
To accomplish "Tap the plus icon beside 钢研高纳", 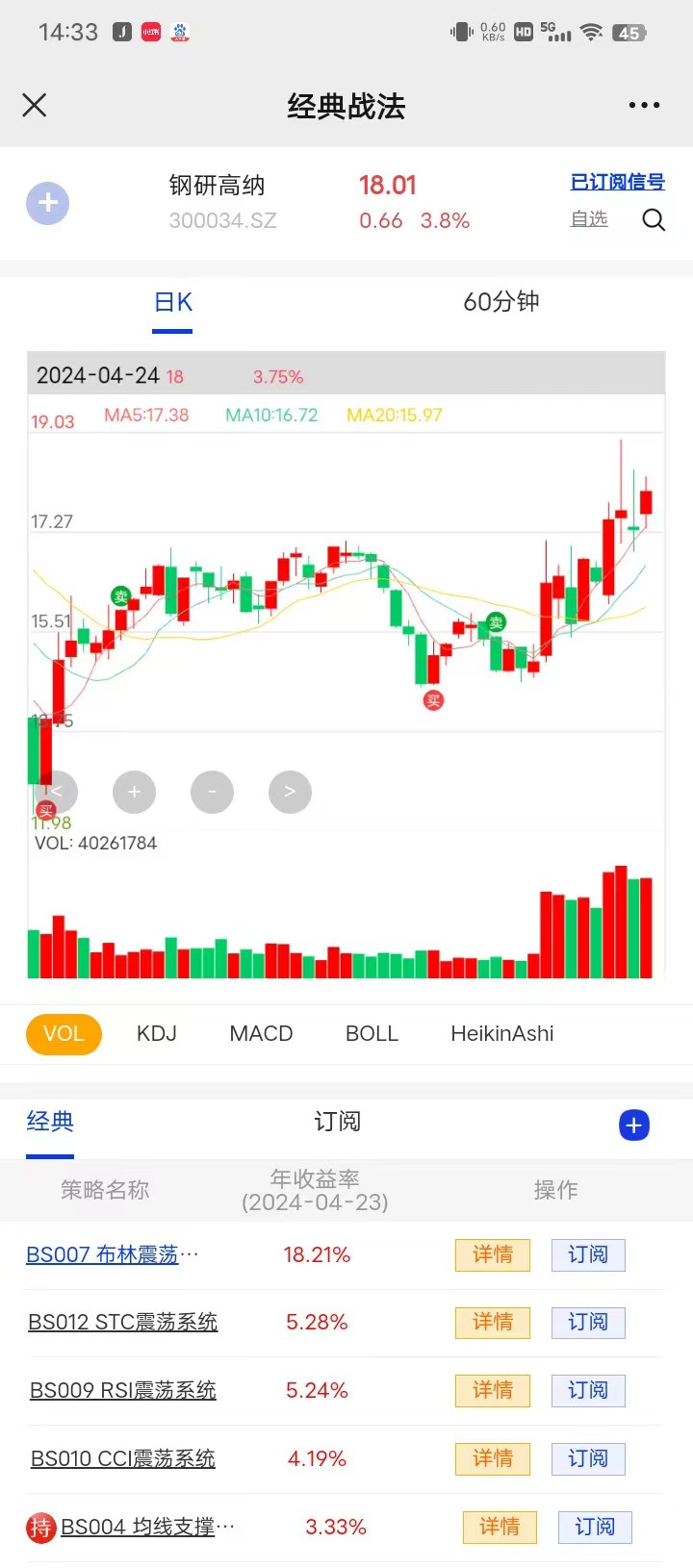I will point(47,203).
